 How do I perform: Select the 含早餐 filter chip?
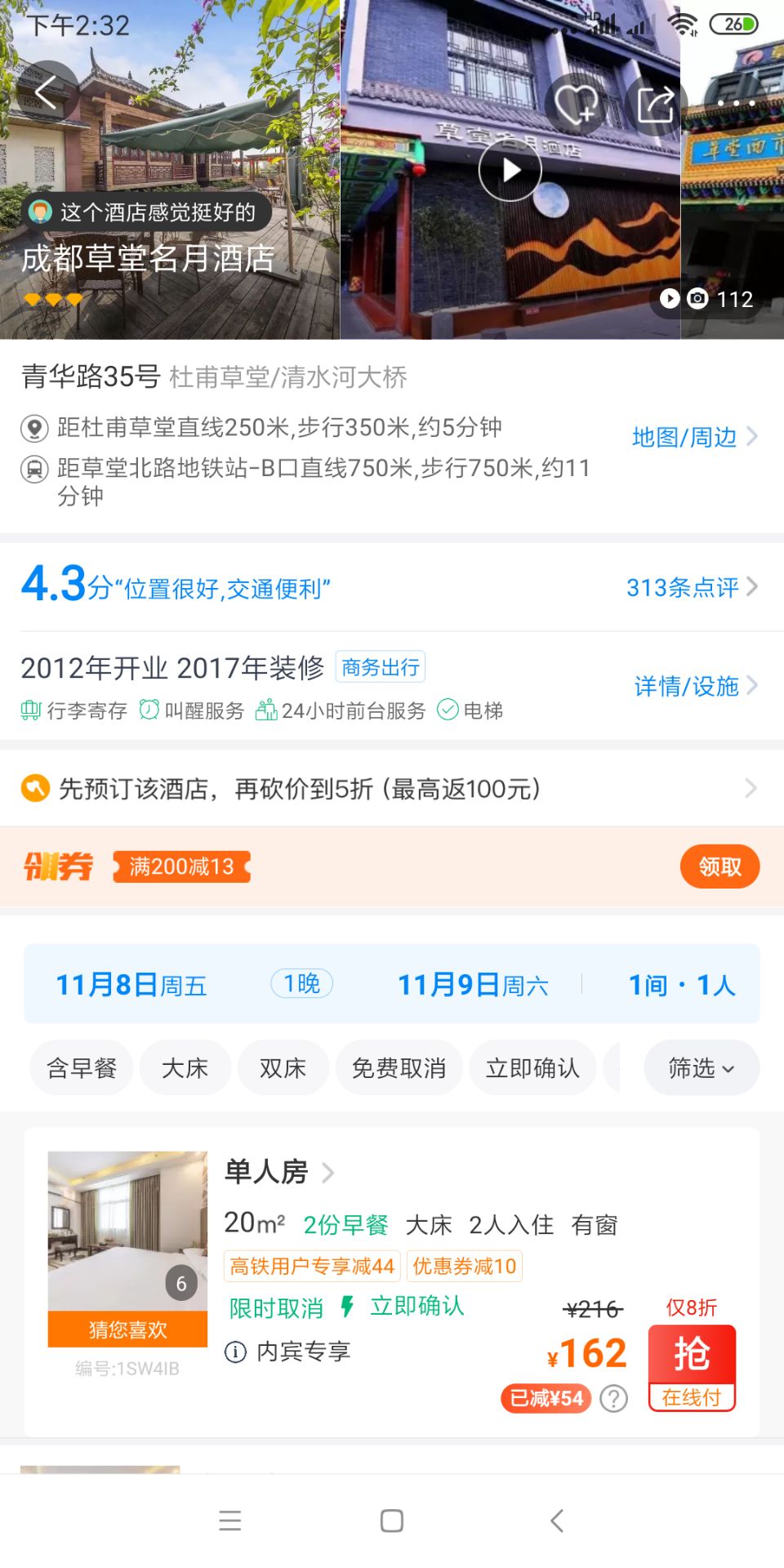click(82, 1067)
